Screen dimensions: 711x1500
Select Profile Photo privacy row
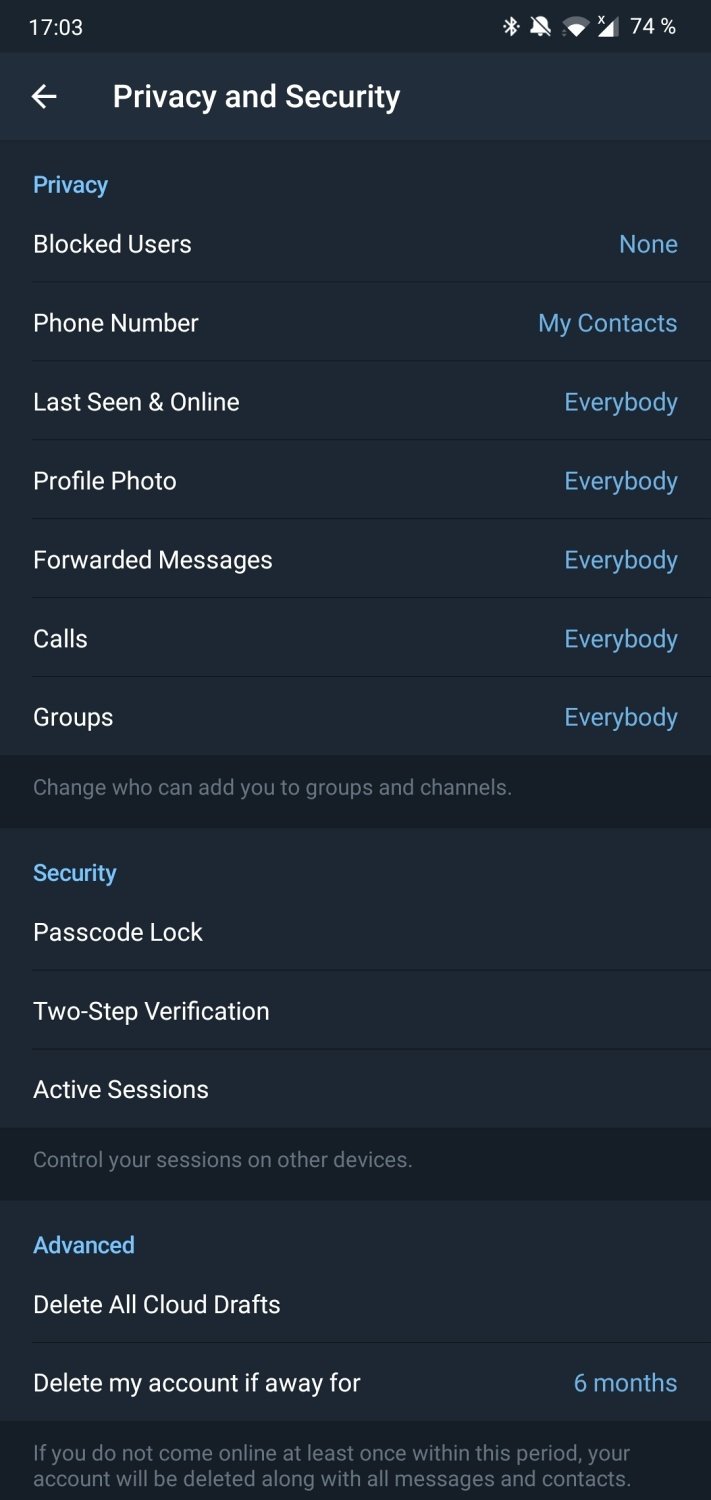pos(355,481)
